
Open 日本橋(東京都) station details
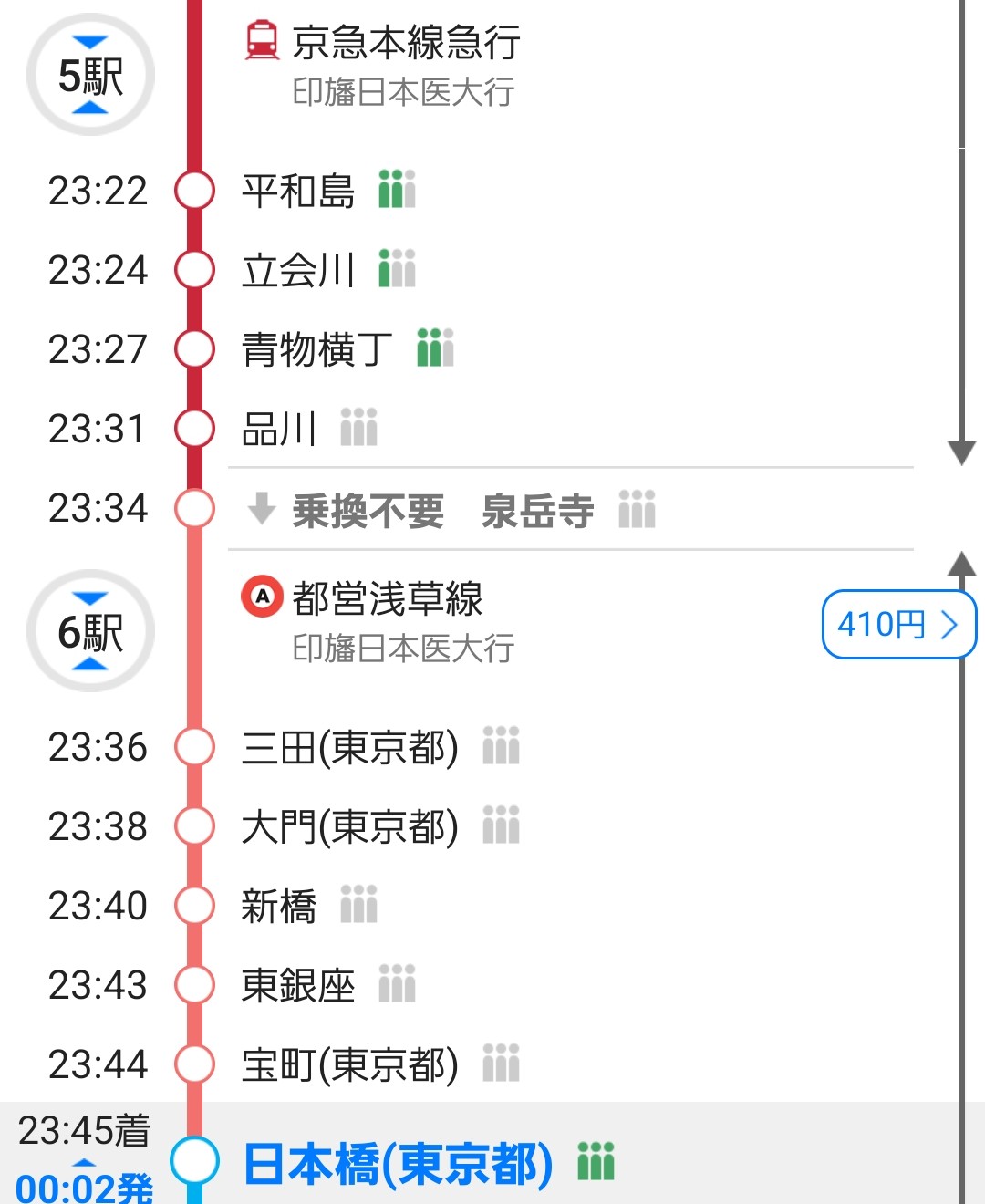(398, 1165)
